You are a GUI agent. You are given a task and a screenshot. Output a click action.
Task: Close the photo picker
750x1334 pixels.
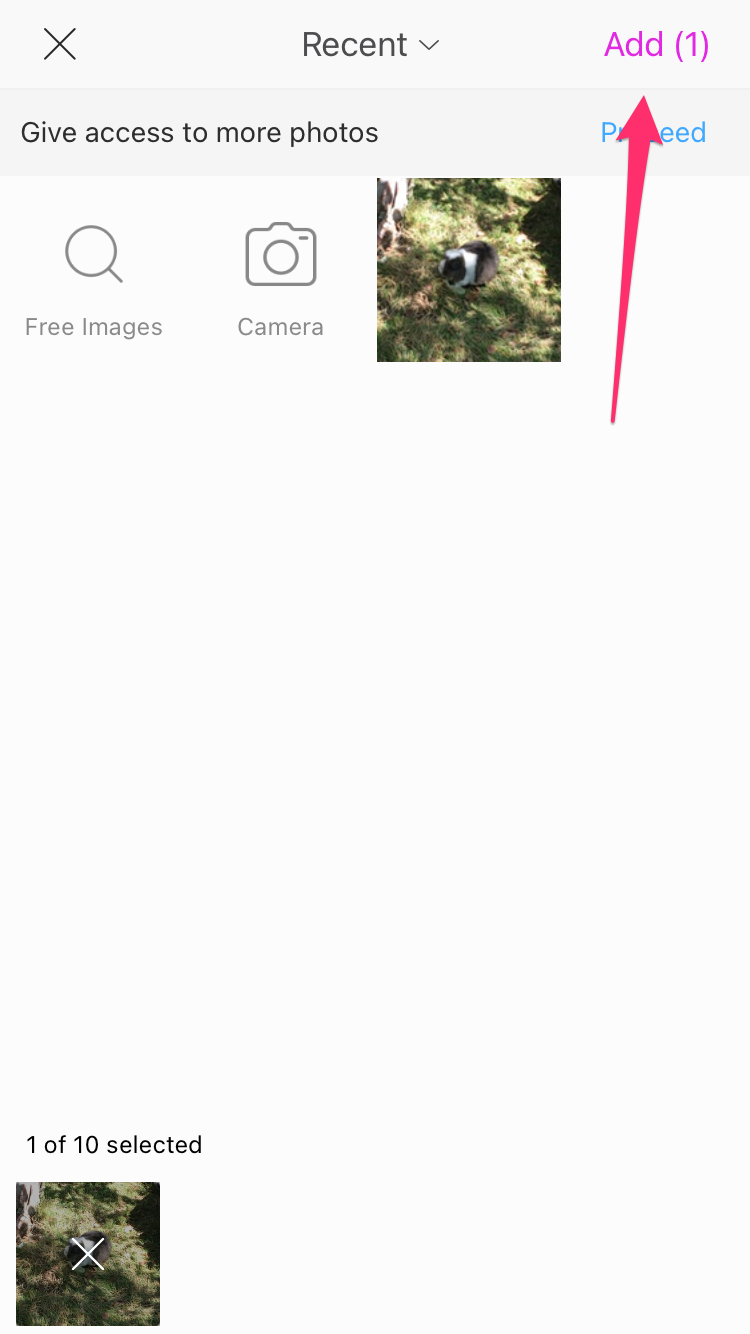[x=60, y=44]
